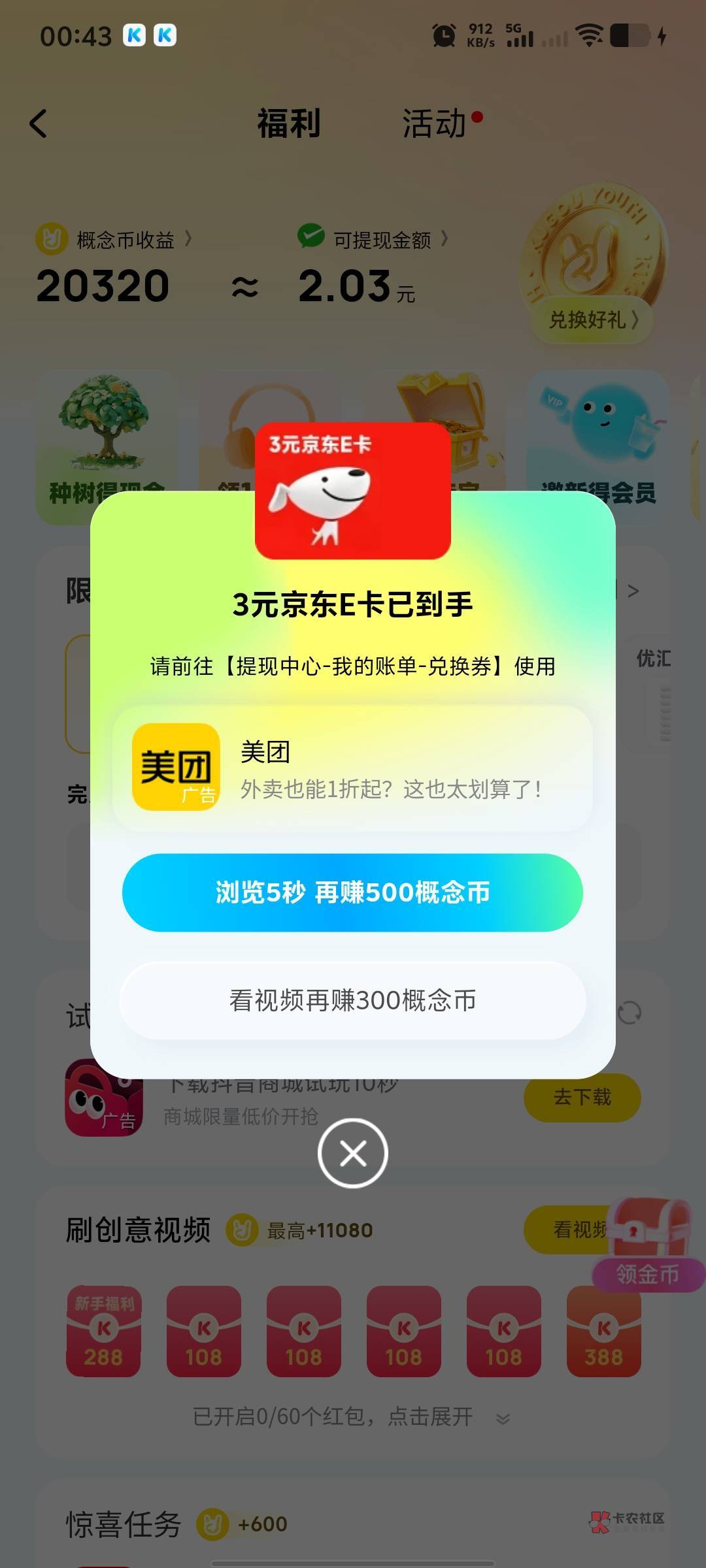Tap 浏览5秒 再赚500概念币 button
Screen dimensions: 706x1568
(352, 892)
